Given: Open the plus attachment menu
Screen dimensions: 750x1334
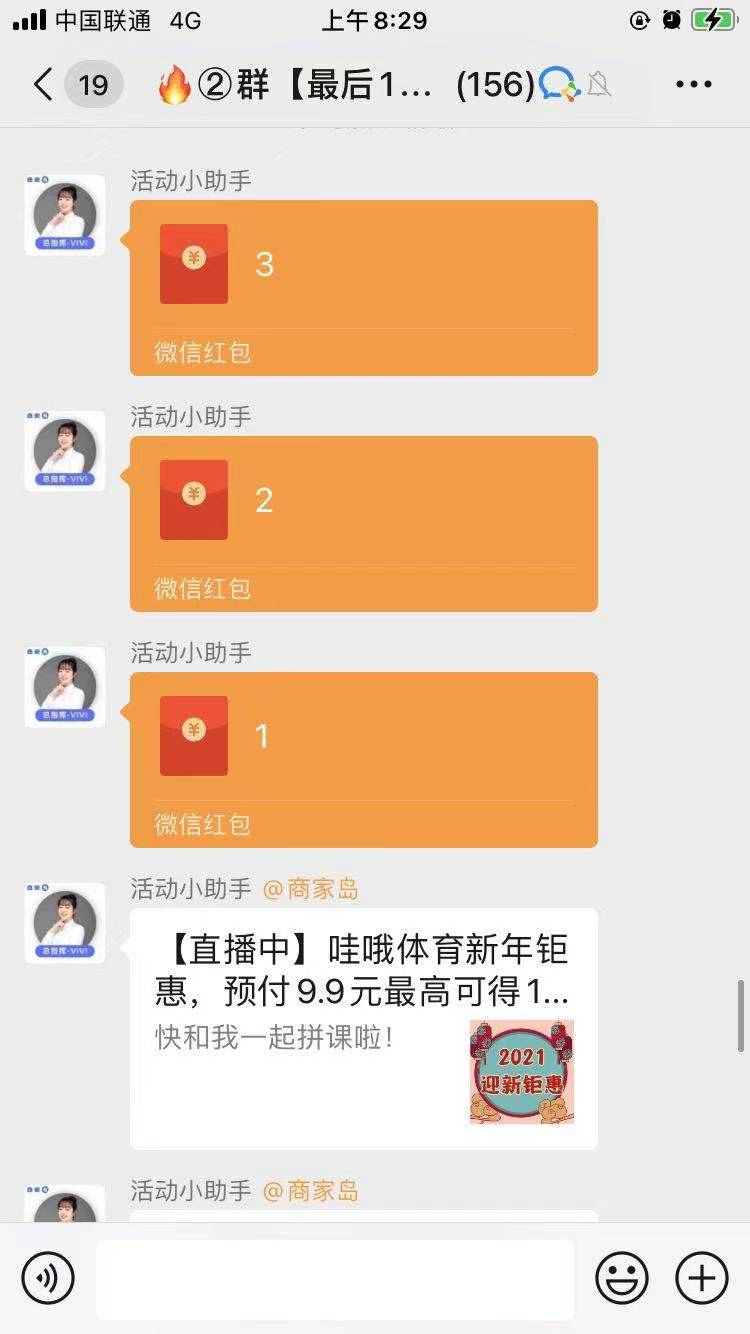Looking at the screenshot, I should coord(702,1278).
